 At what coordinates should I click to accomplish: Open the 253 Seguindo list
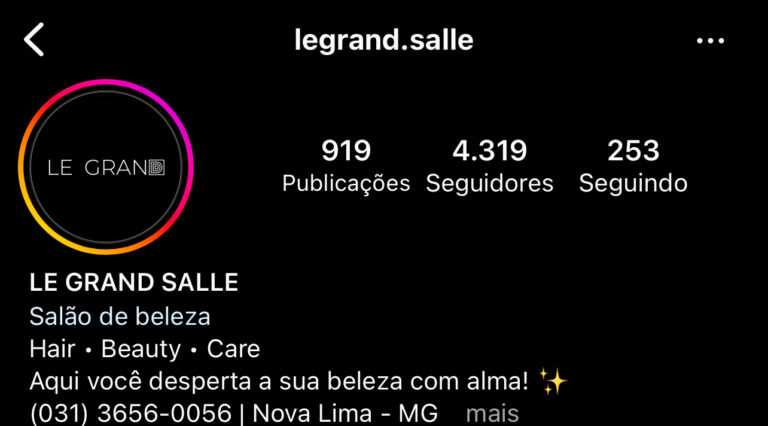633,166
